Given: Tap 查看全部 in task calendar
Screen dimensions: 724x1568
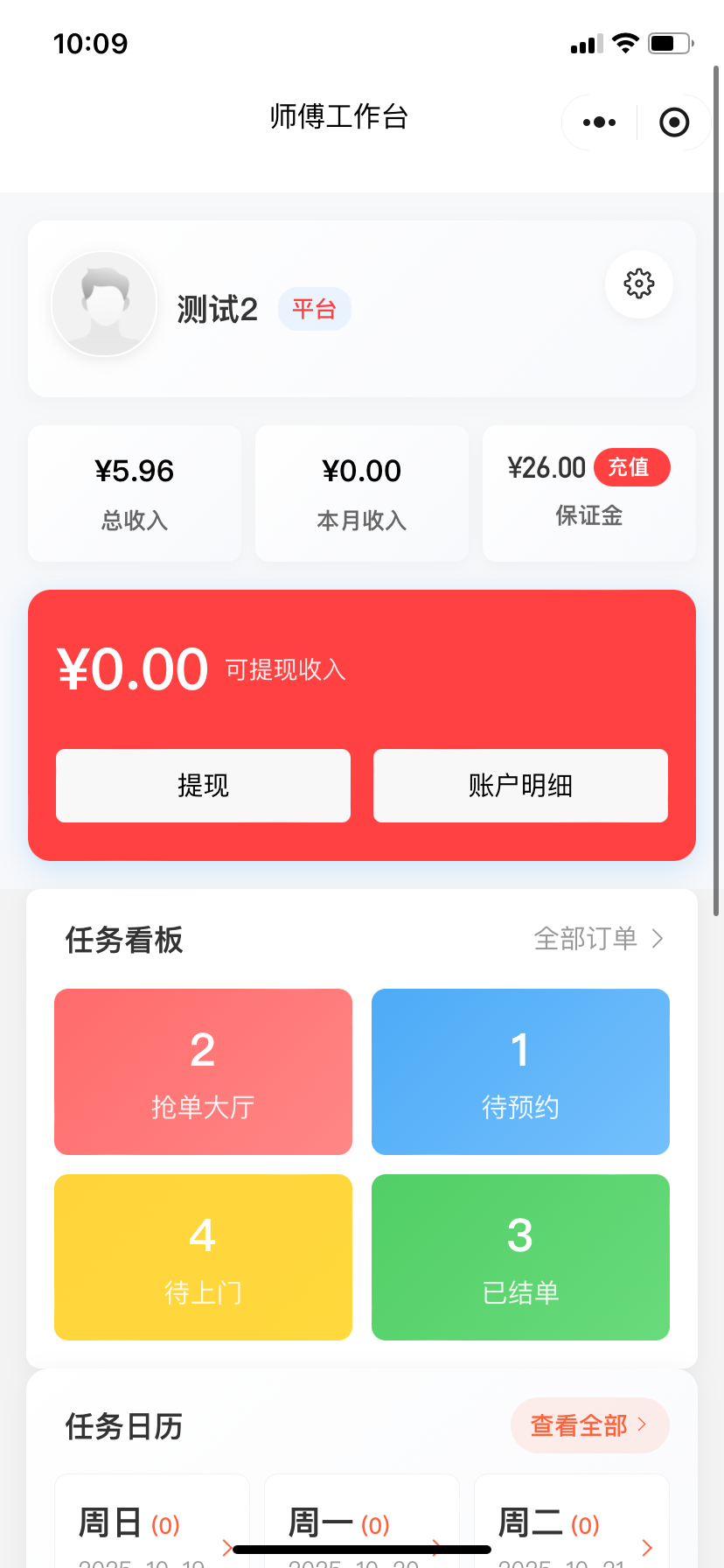Looking at the screenshot, I should pyautogui.click(x=589, y=1425).
